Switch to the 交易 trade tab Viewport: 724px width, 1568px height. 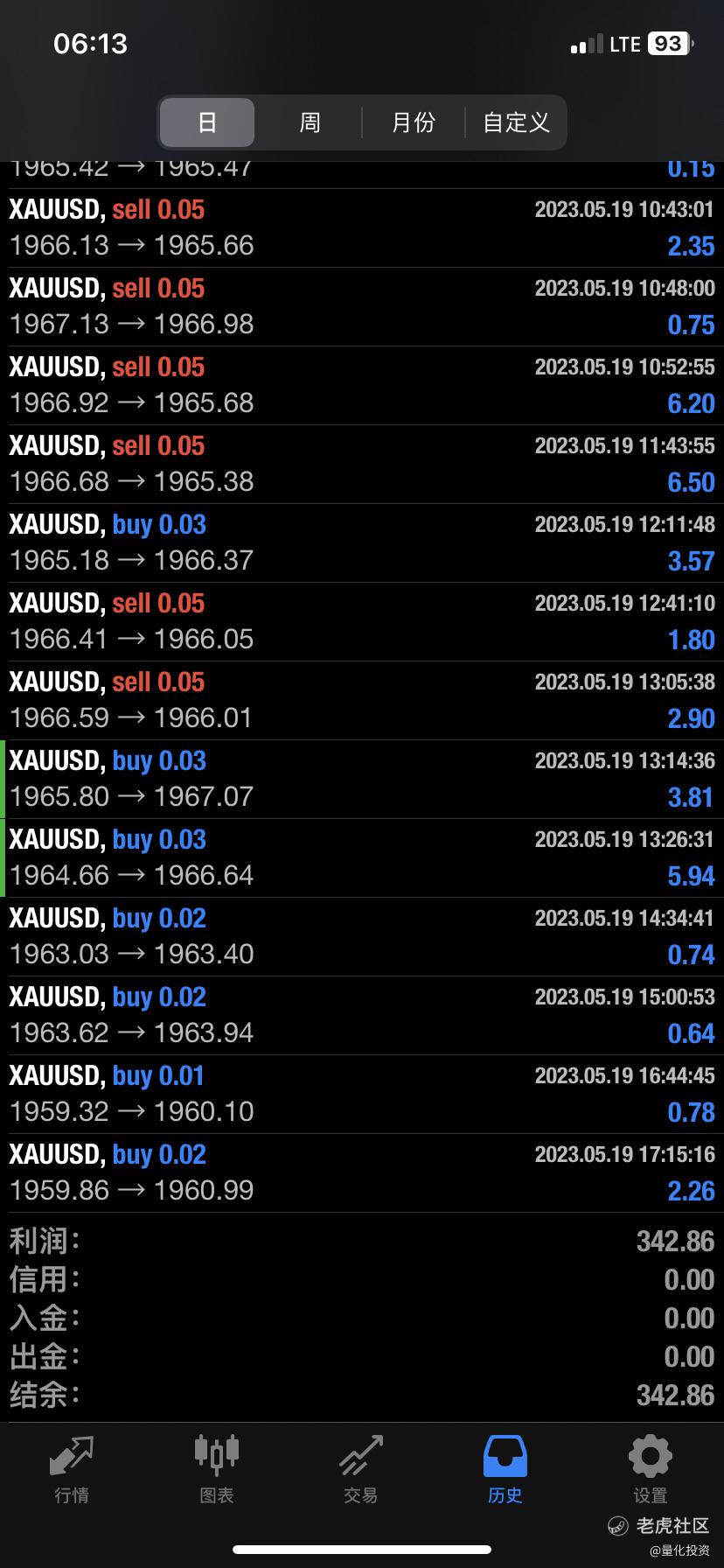(x=361, y=1469)
